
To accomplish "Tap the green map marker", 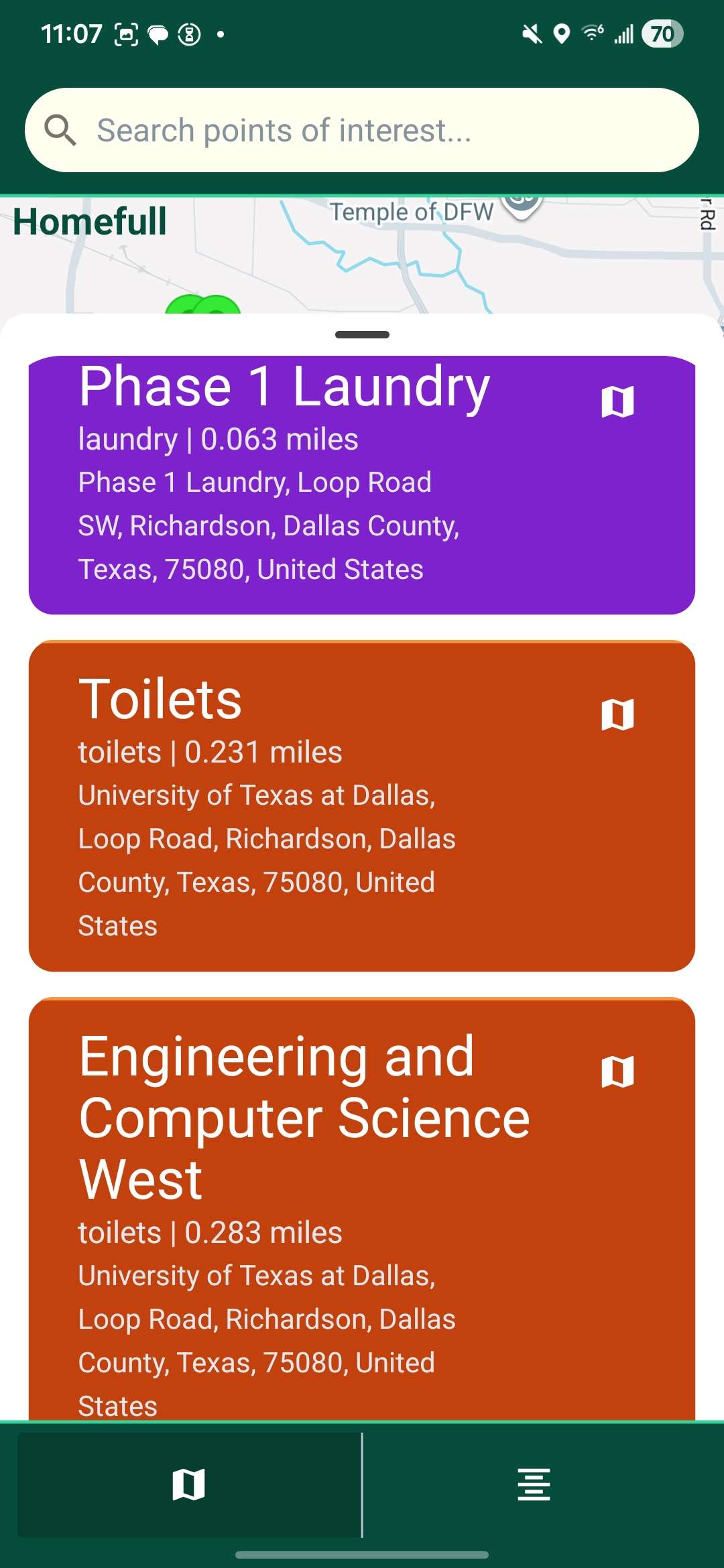I will click(204, 306).
